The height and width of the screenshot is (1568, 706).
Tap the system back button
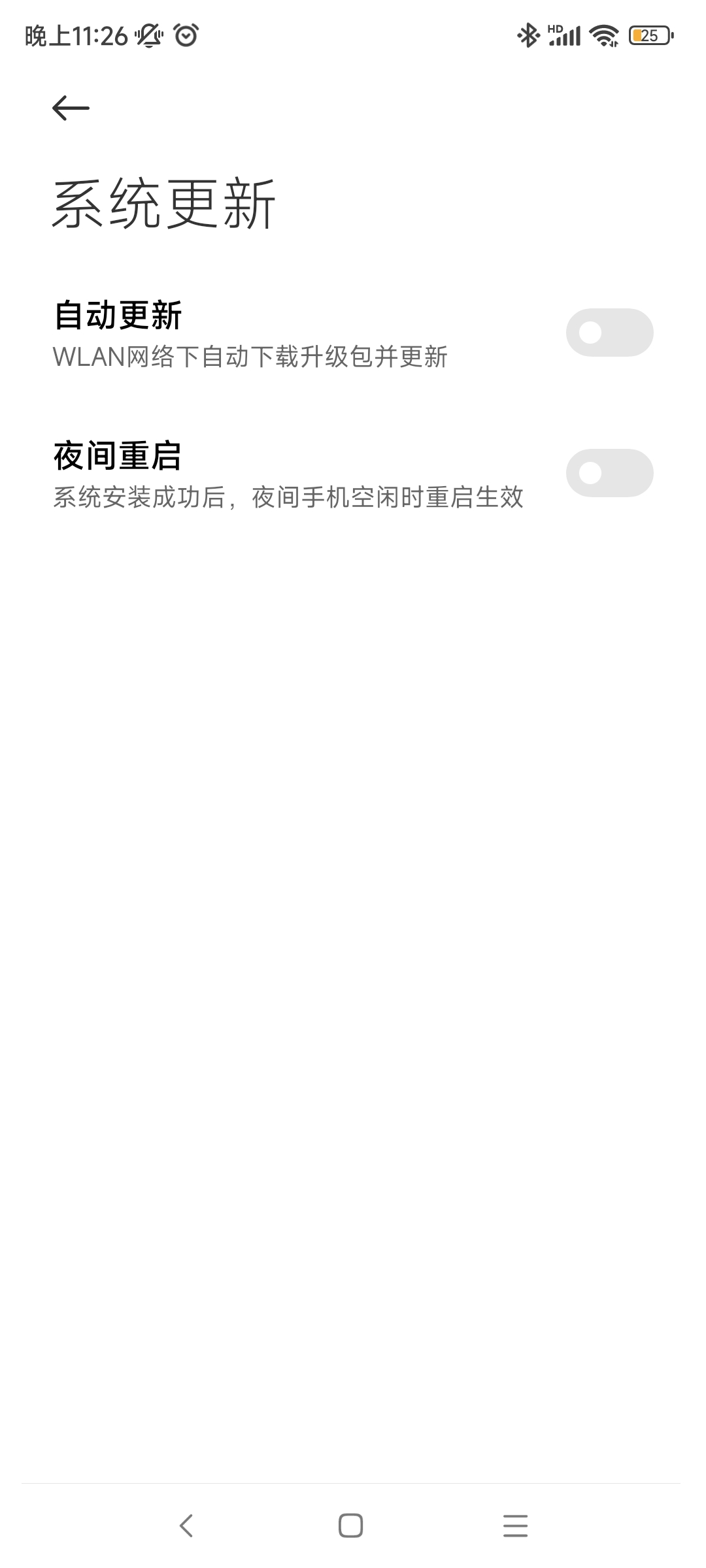pos(186,1526)
